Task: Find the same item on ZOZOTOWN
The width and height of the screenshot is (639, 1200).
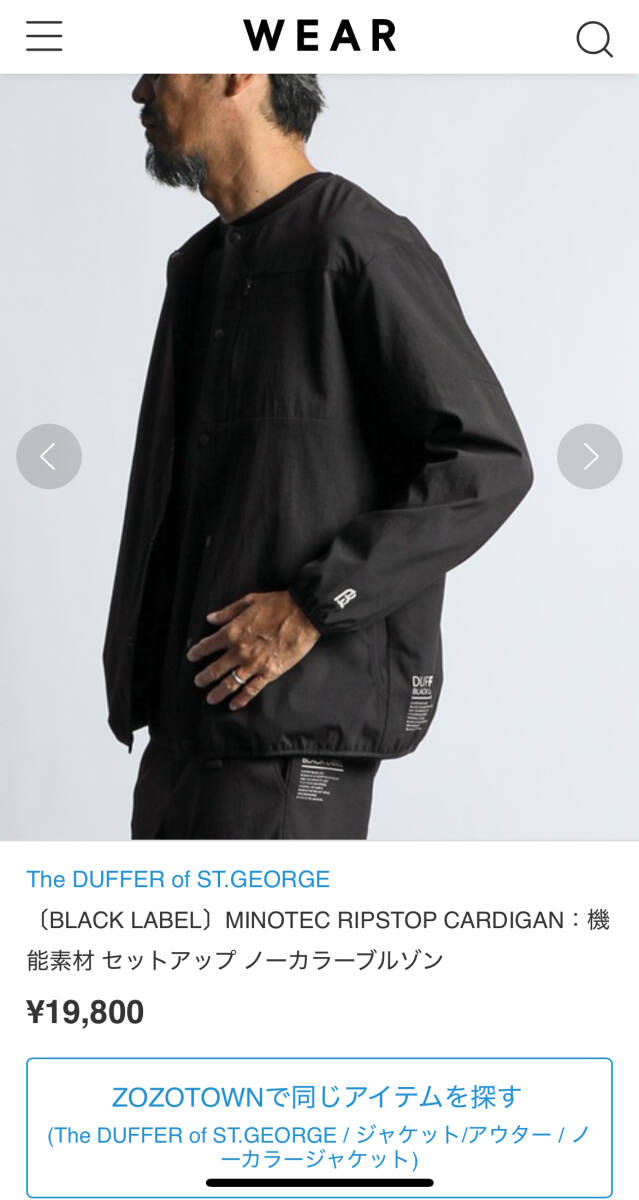Action: (x=319, y=1127)
